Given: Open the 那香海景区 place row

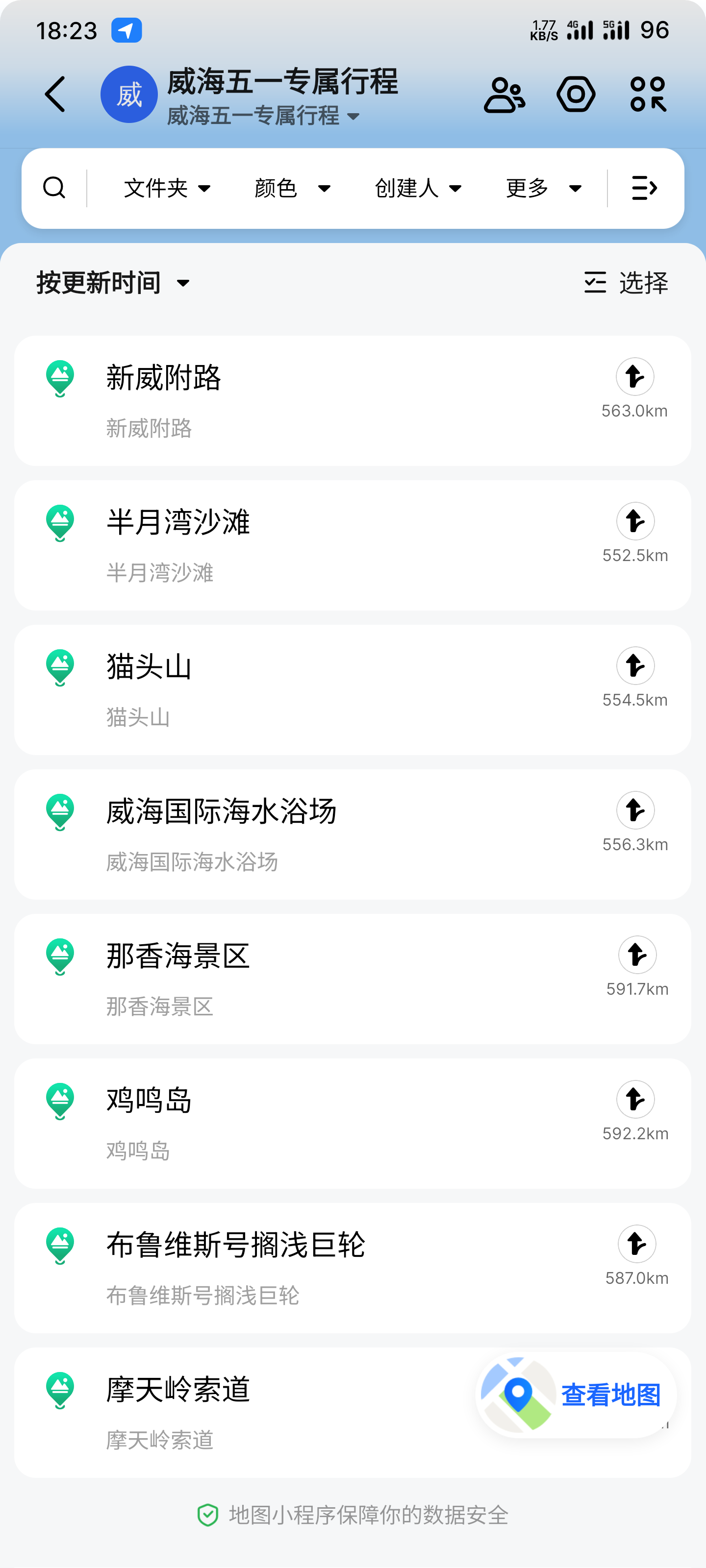Looking at the screenshot, I should [x=353, y=979].
